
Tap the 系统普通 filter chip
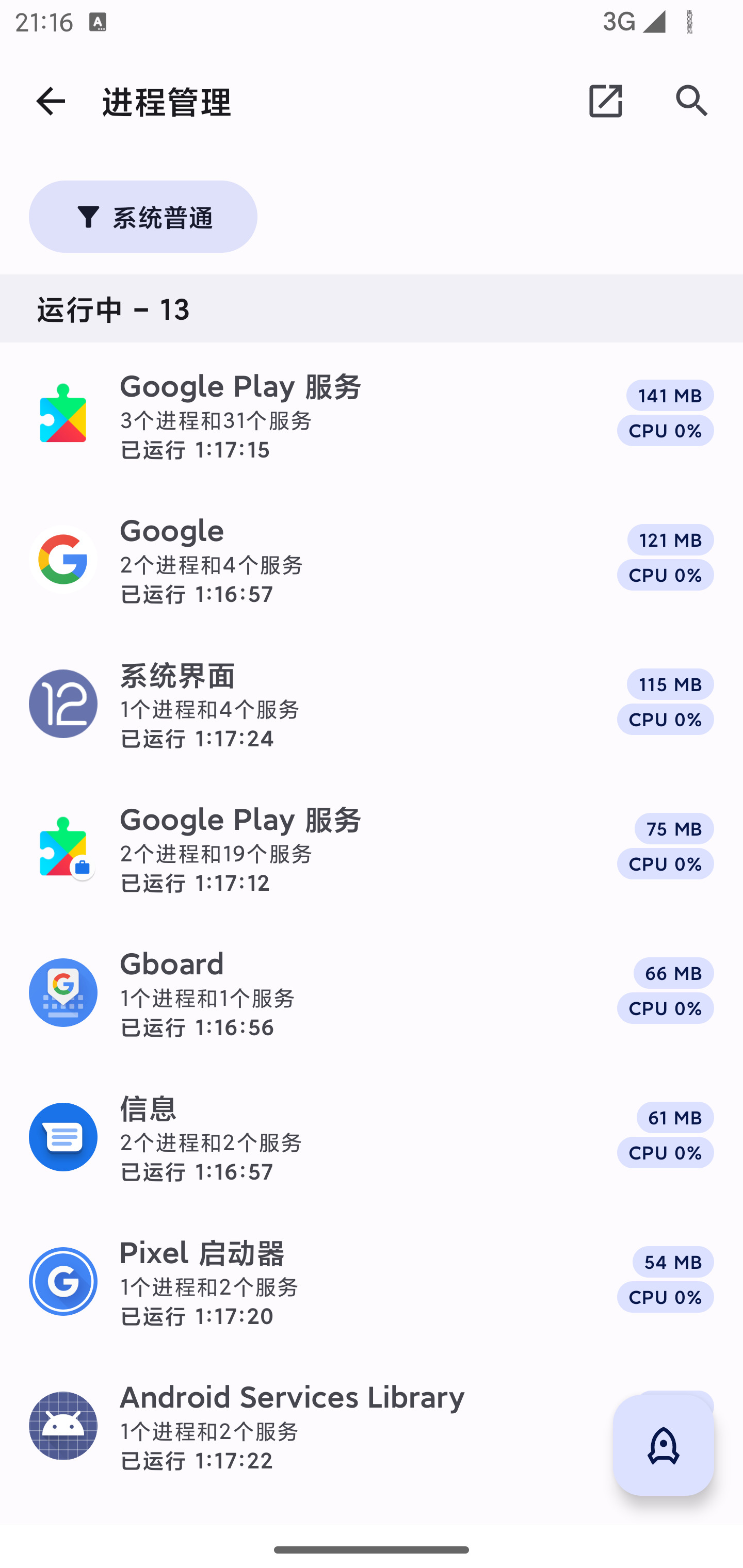pos(143,217)
